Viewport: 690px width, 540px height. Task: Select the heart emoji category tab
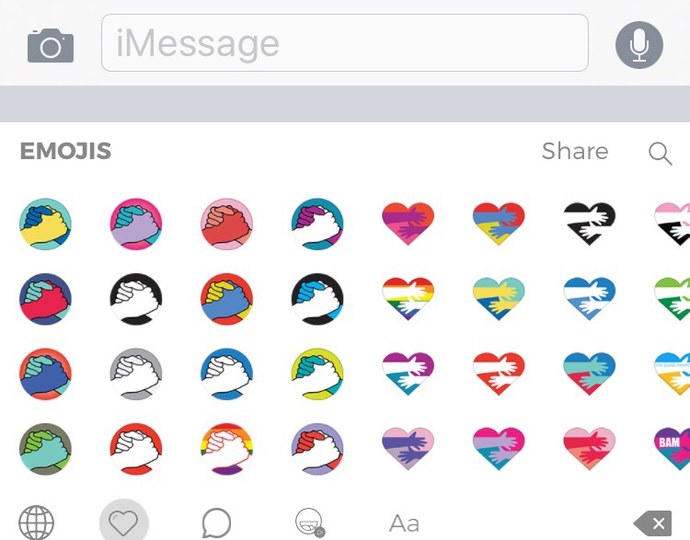(x=124, y=522)
